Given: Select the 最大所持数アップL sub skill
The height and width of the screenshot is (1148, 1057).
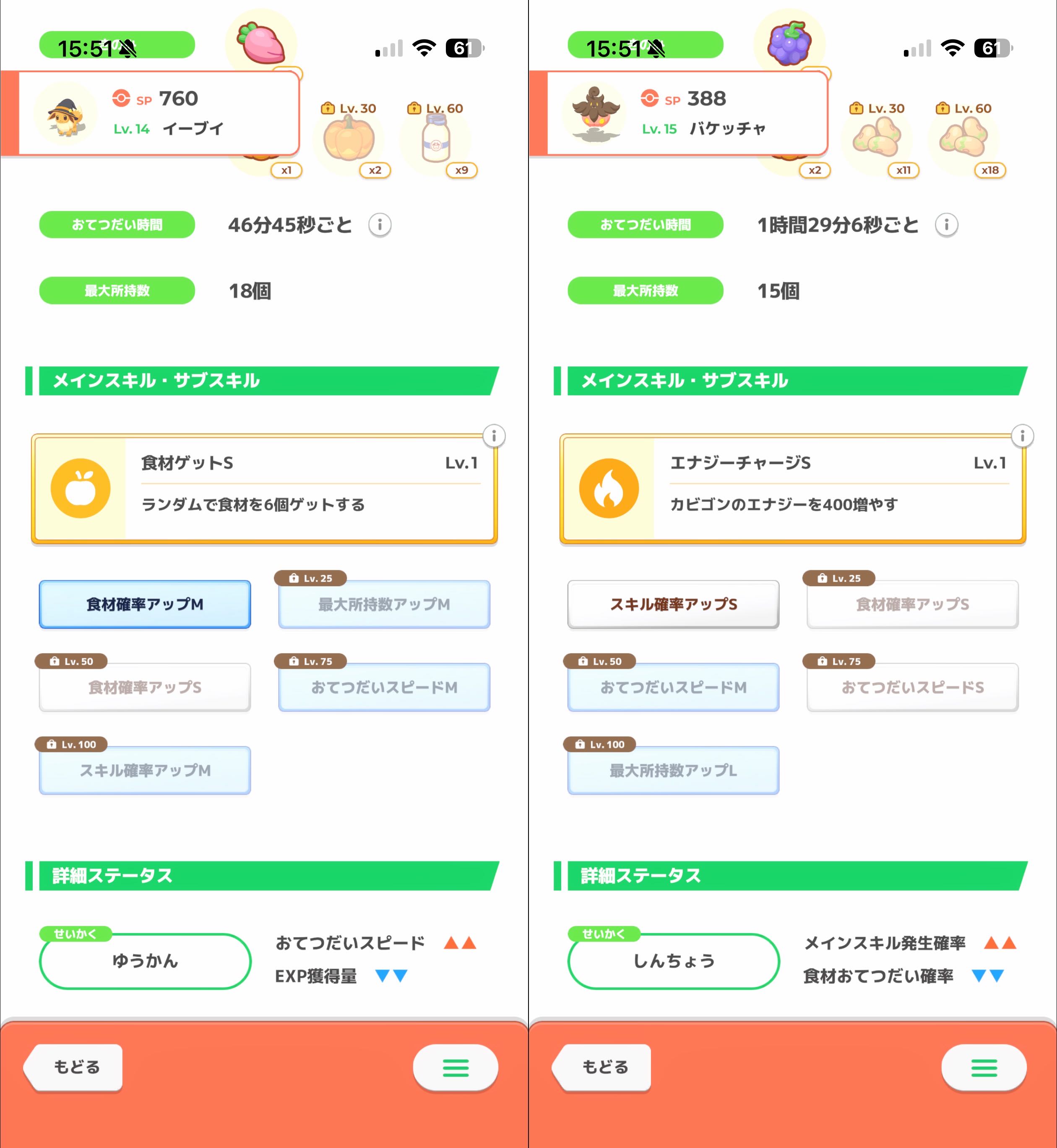Looking at the screenshot, I should (x=673, y=770).
